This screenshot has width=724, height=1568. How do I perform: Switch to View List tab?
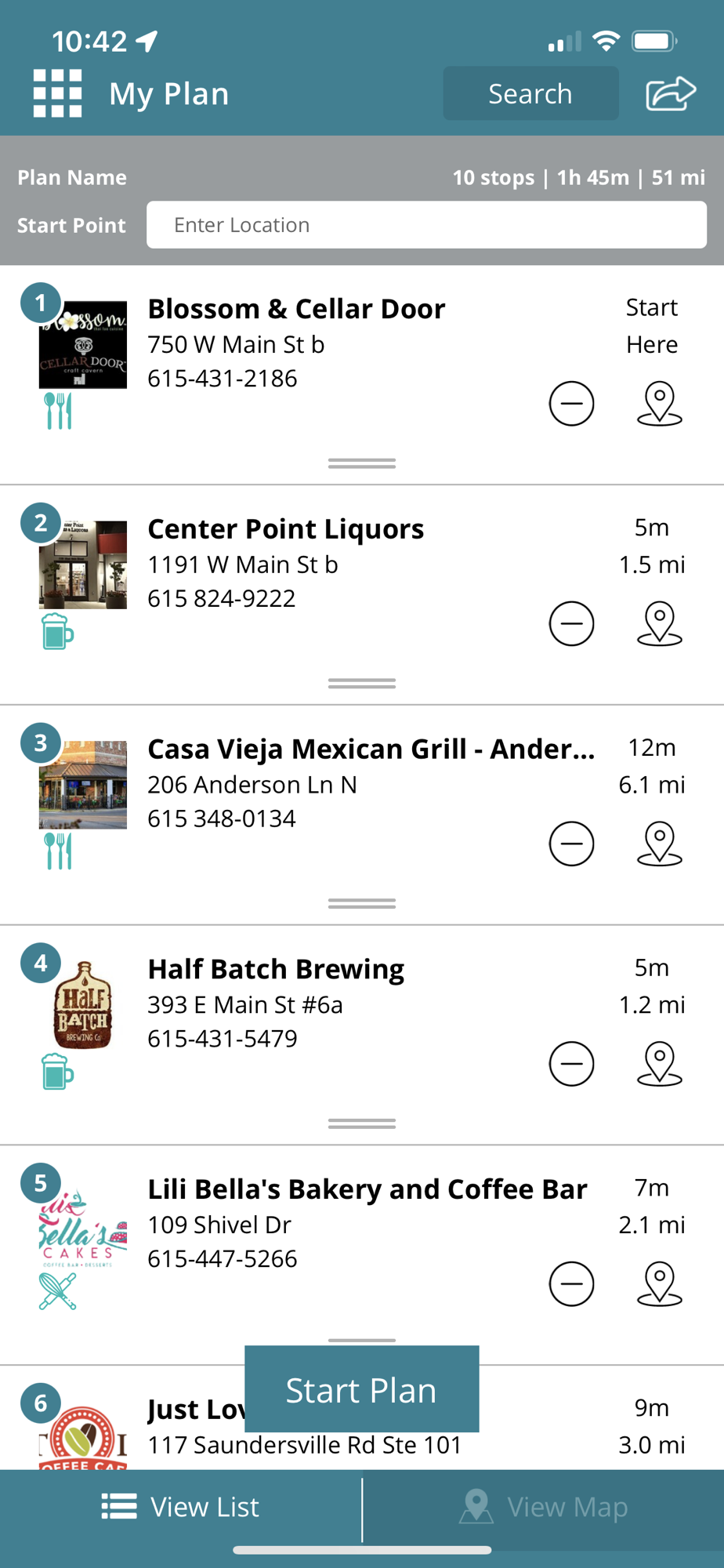click(x=181, y=1507)
